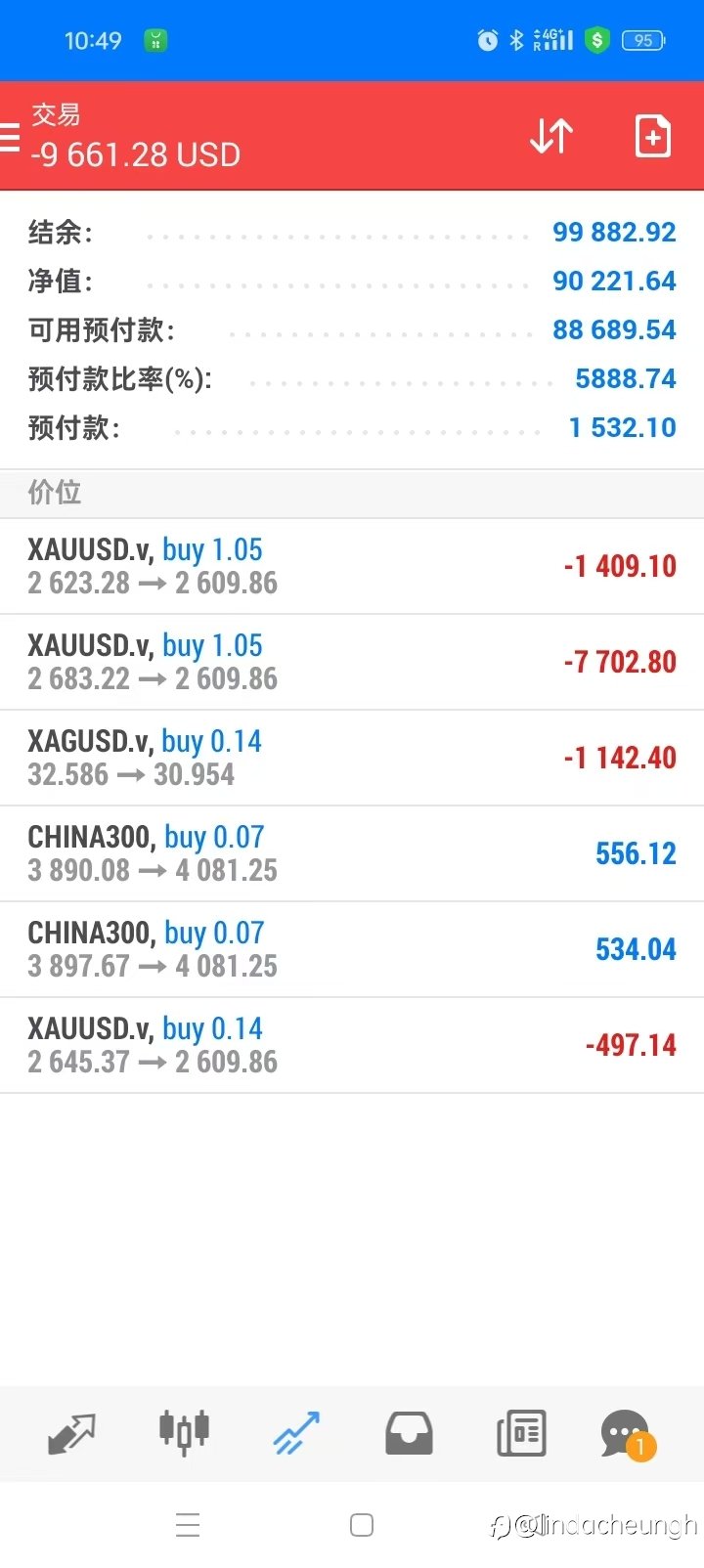Tap the system home button
Viewport: 704px width, 1568px height.
click(362, 1525)
